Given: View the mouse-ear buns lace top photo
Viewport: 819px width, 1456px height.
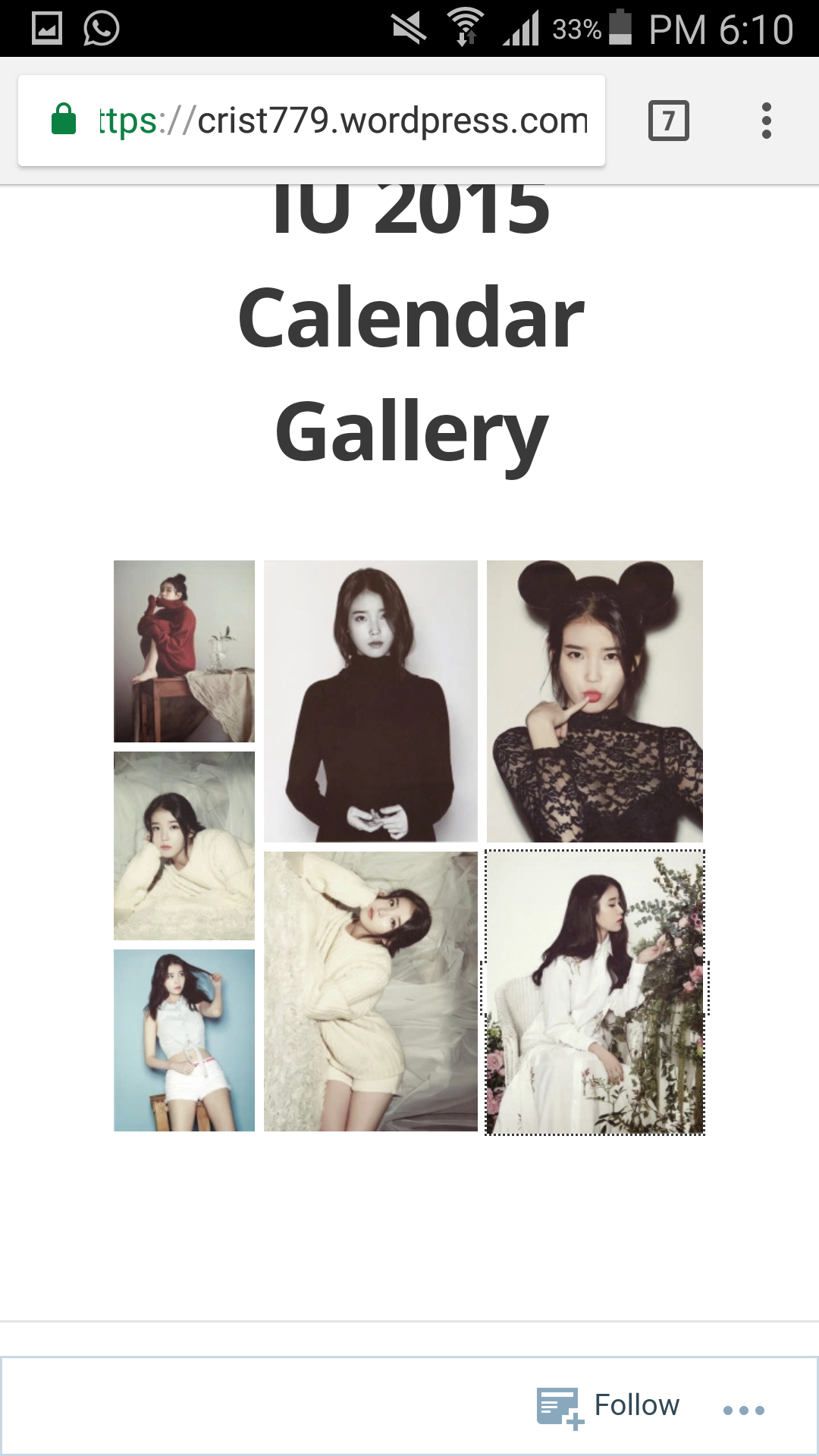Looking at the screenshot, I should point(595,701).
